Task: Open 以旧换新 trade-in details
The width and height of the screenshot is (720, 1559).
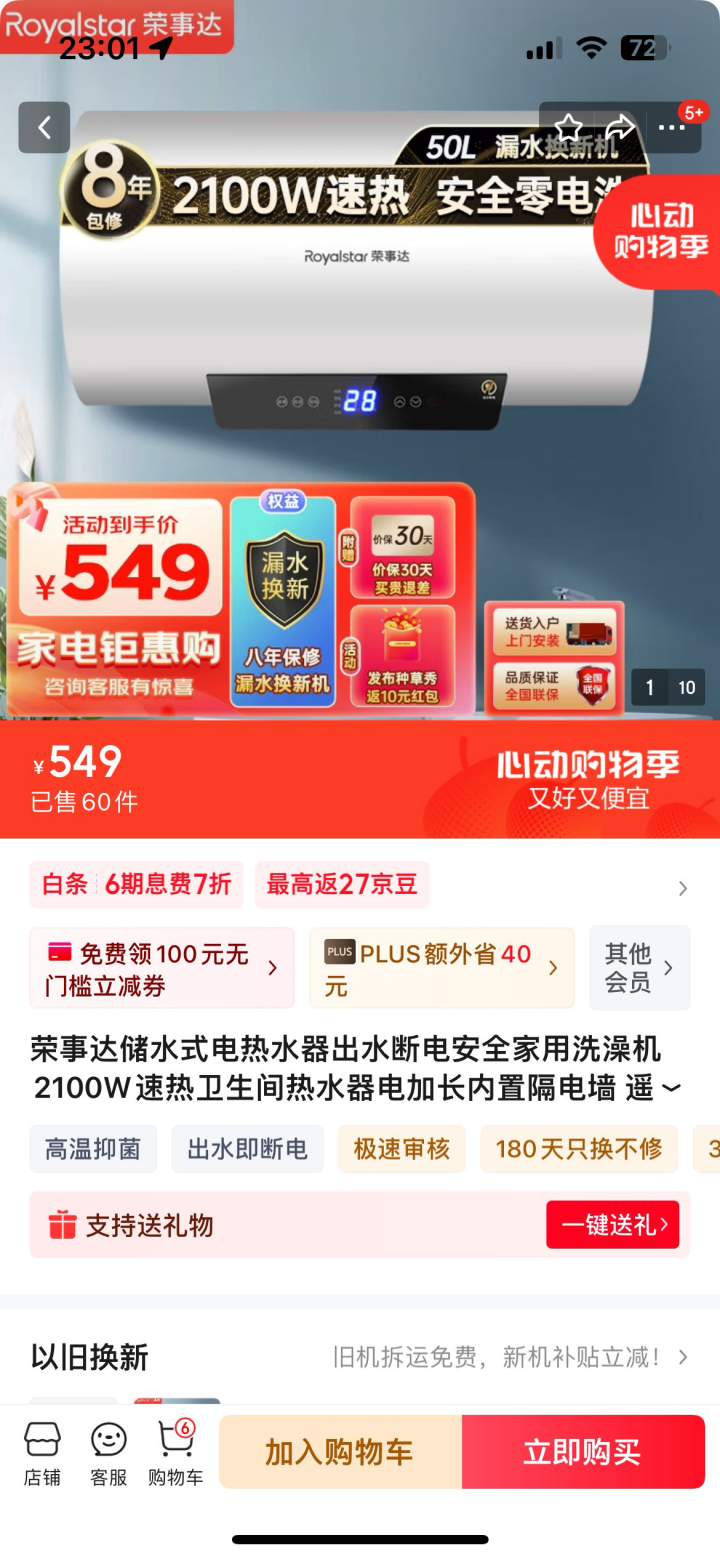Action: point(360,1357)
